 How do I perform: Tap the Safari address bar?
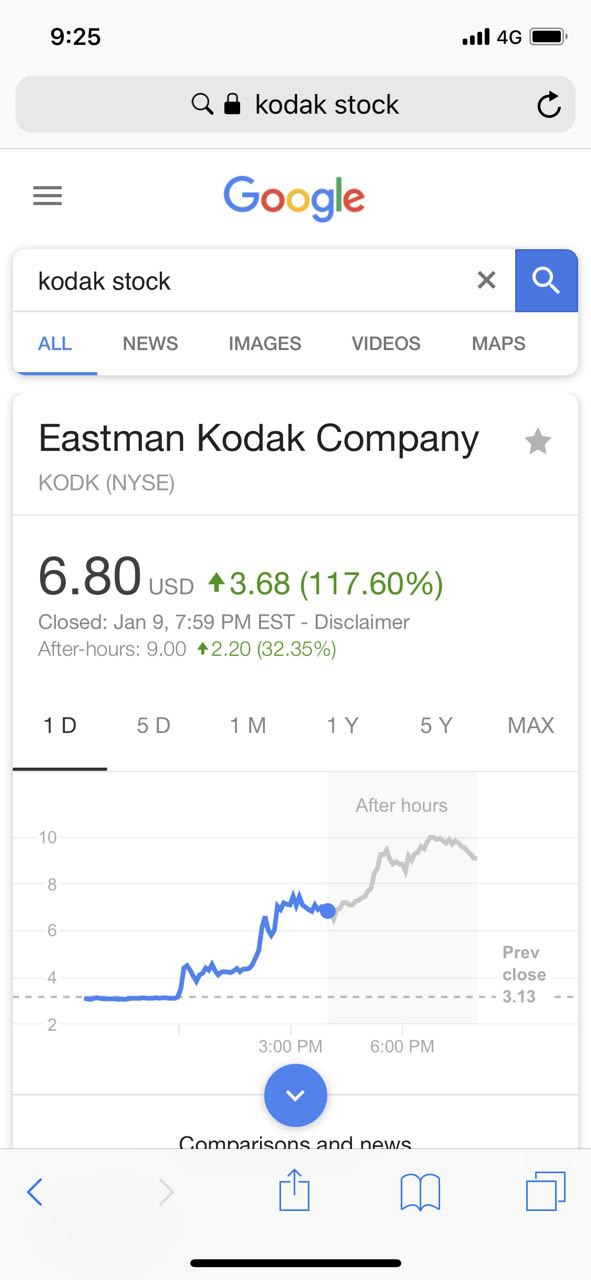(295, 104)
